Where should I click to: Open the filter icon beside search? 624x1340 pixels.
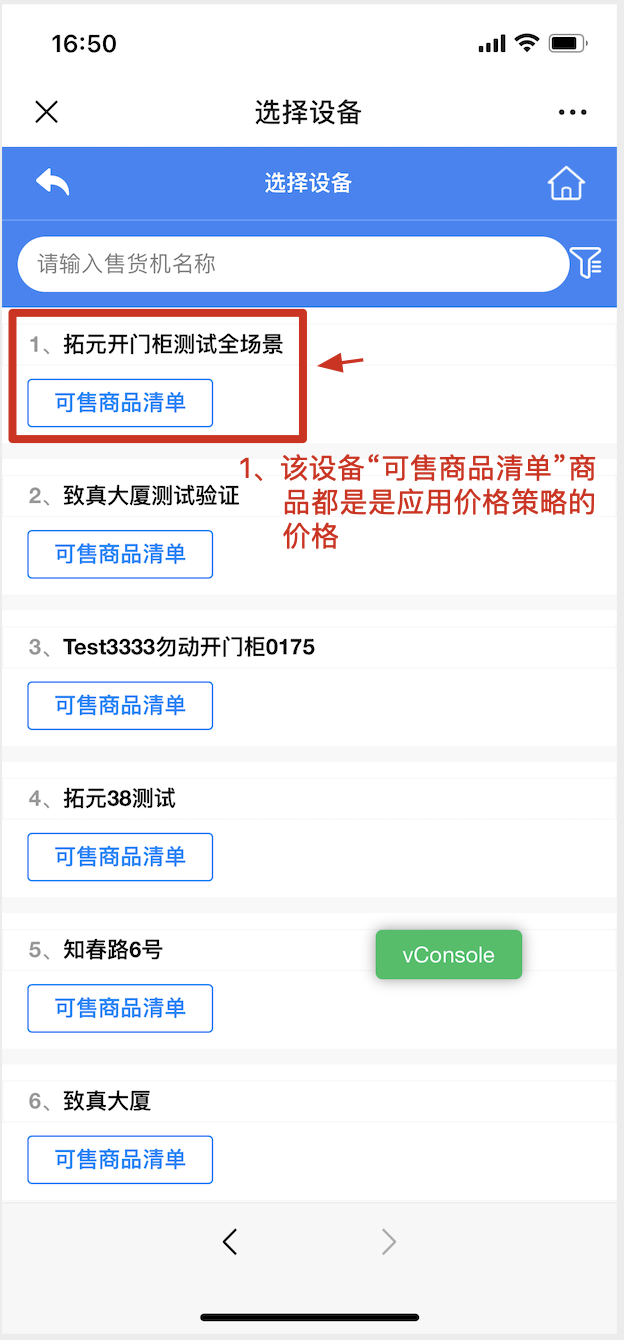pos(587,263)
